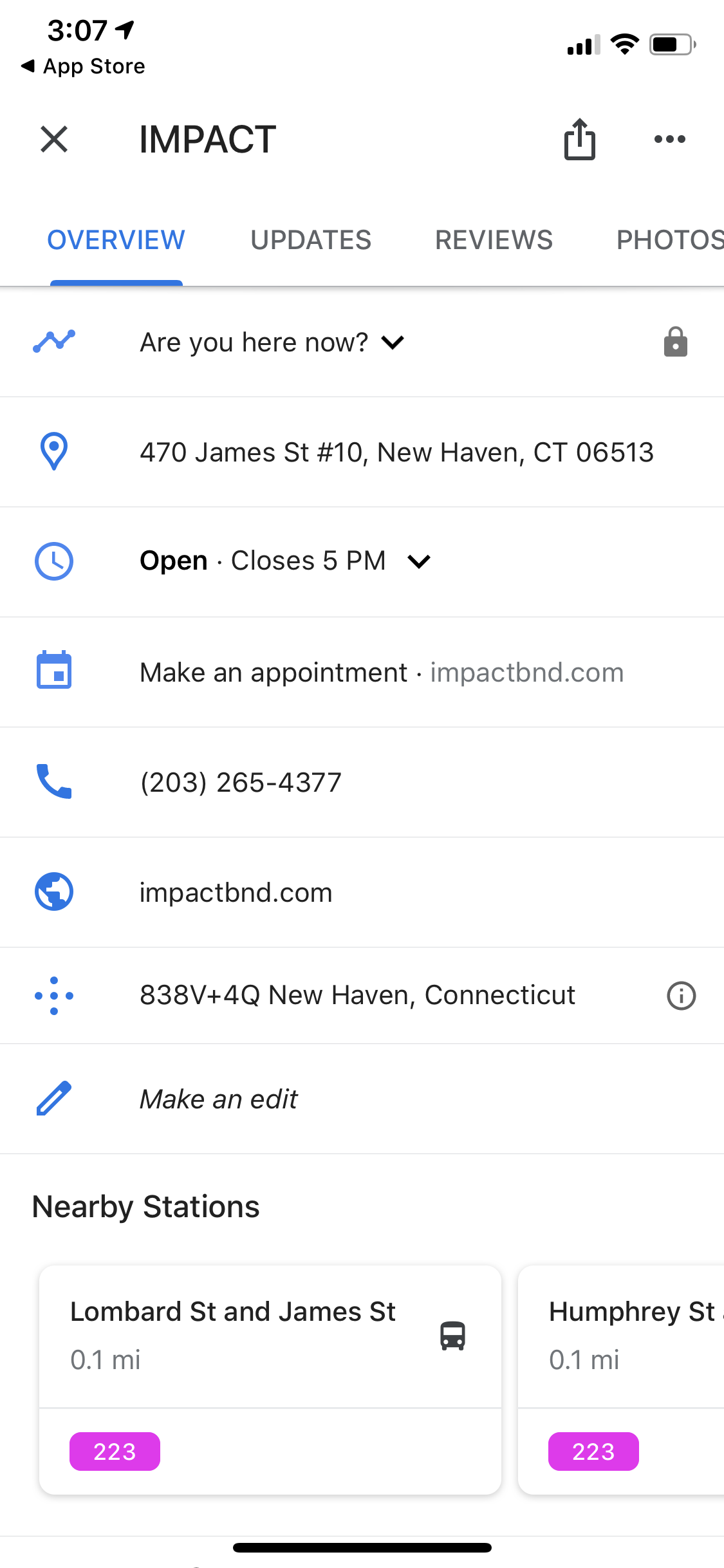The image size is (724, 1568).
Task: Expand the "Are you here now?" row
Action: [362, 342]
